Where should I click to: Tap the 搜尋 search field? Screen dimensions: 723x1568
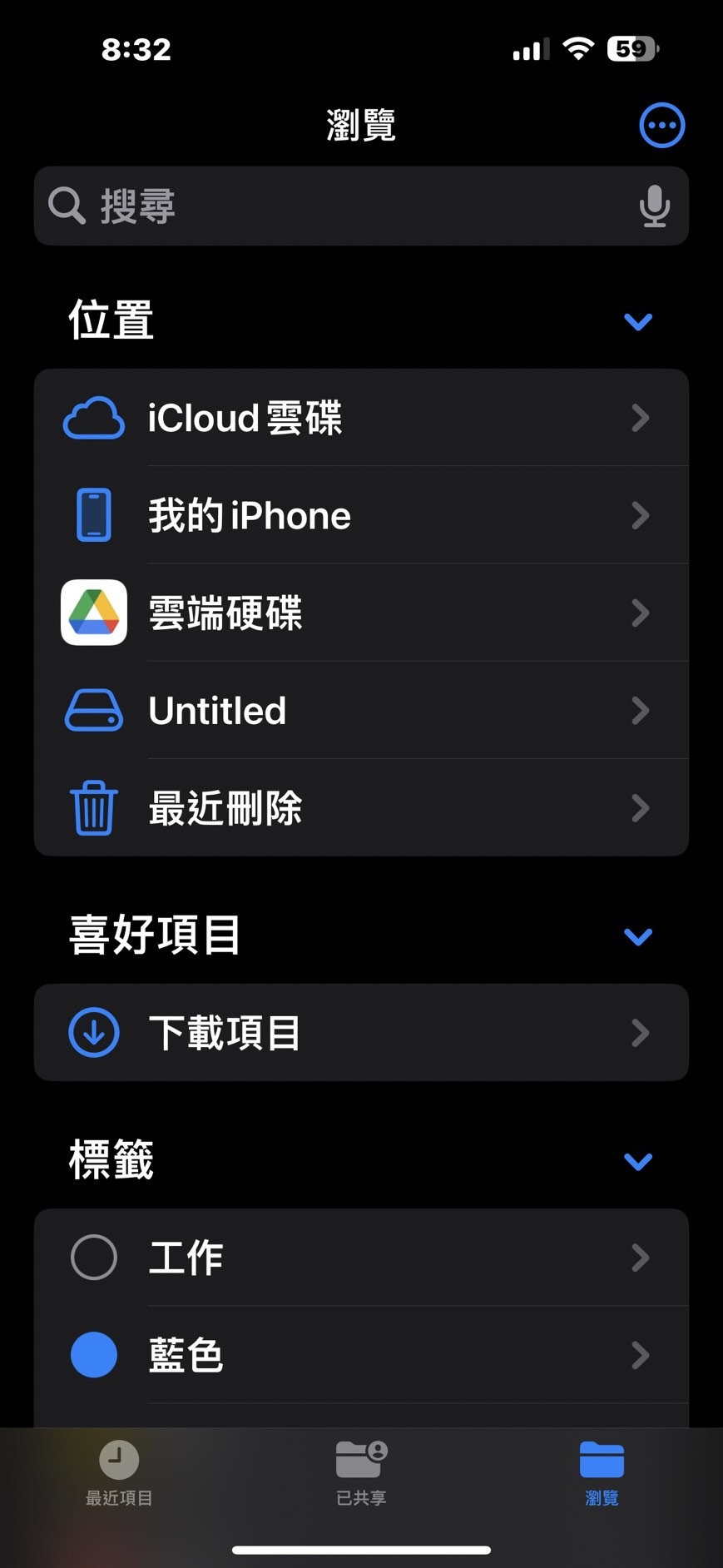tap(361, 206)
